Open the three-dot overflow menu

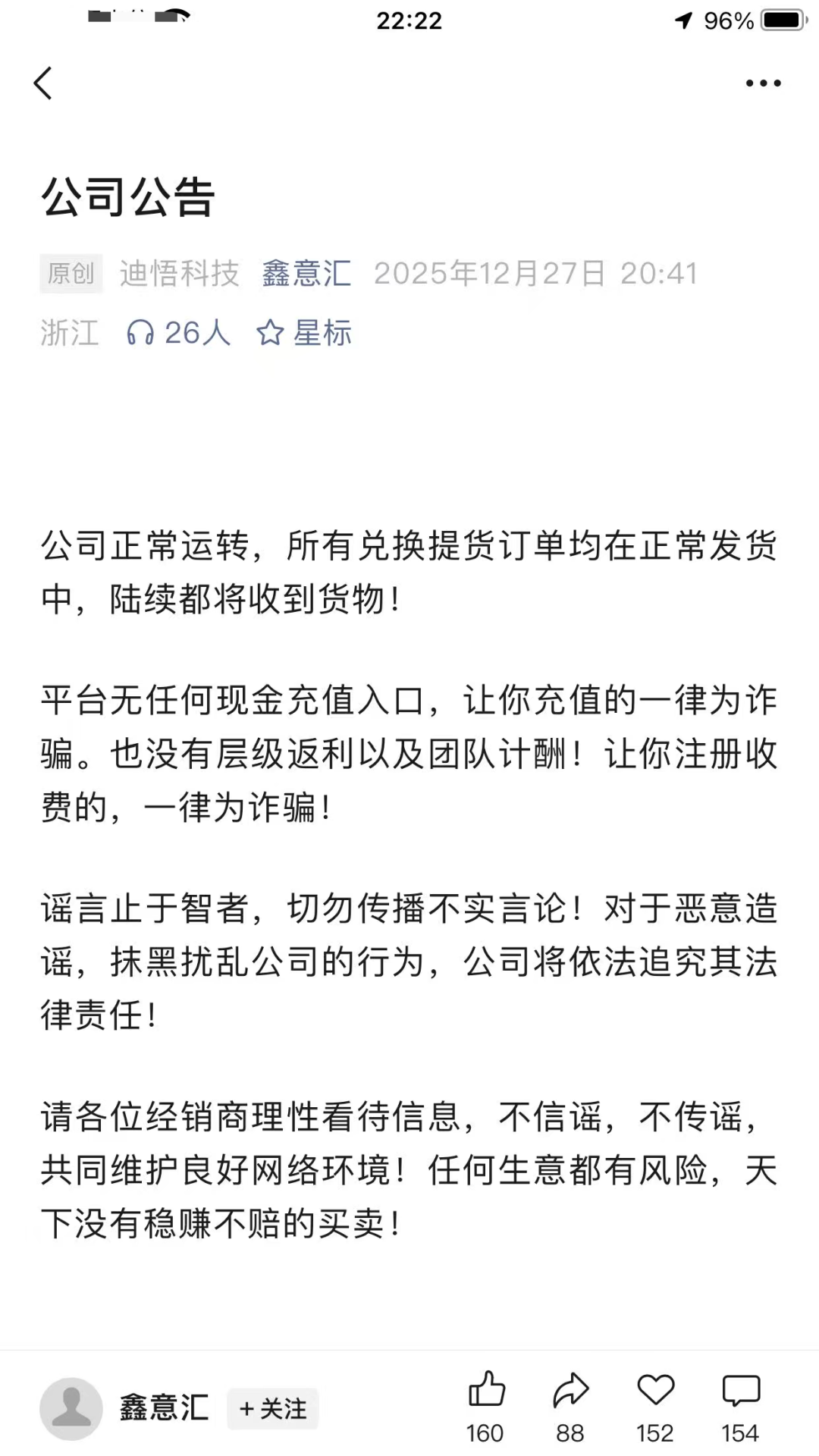(x=763, y=83)
